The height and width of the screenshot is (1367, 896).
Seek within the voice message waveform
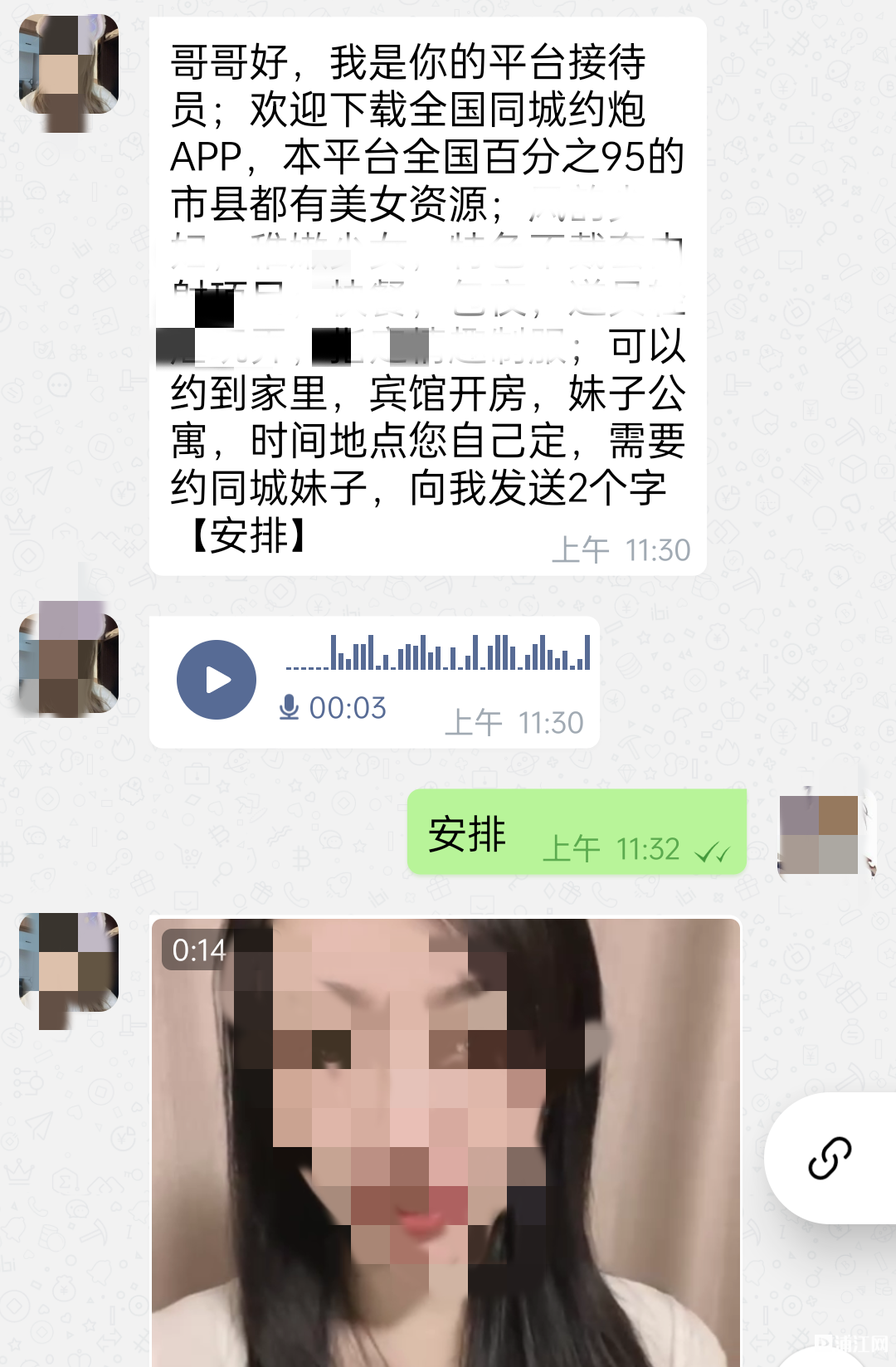tap(438, 653)
